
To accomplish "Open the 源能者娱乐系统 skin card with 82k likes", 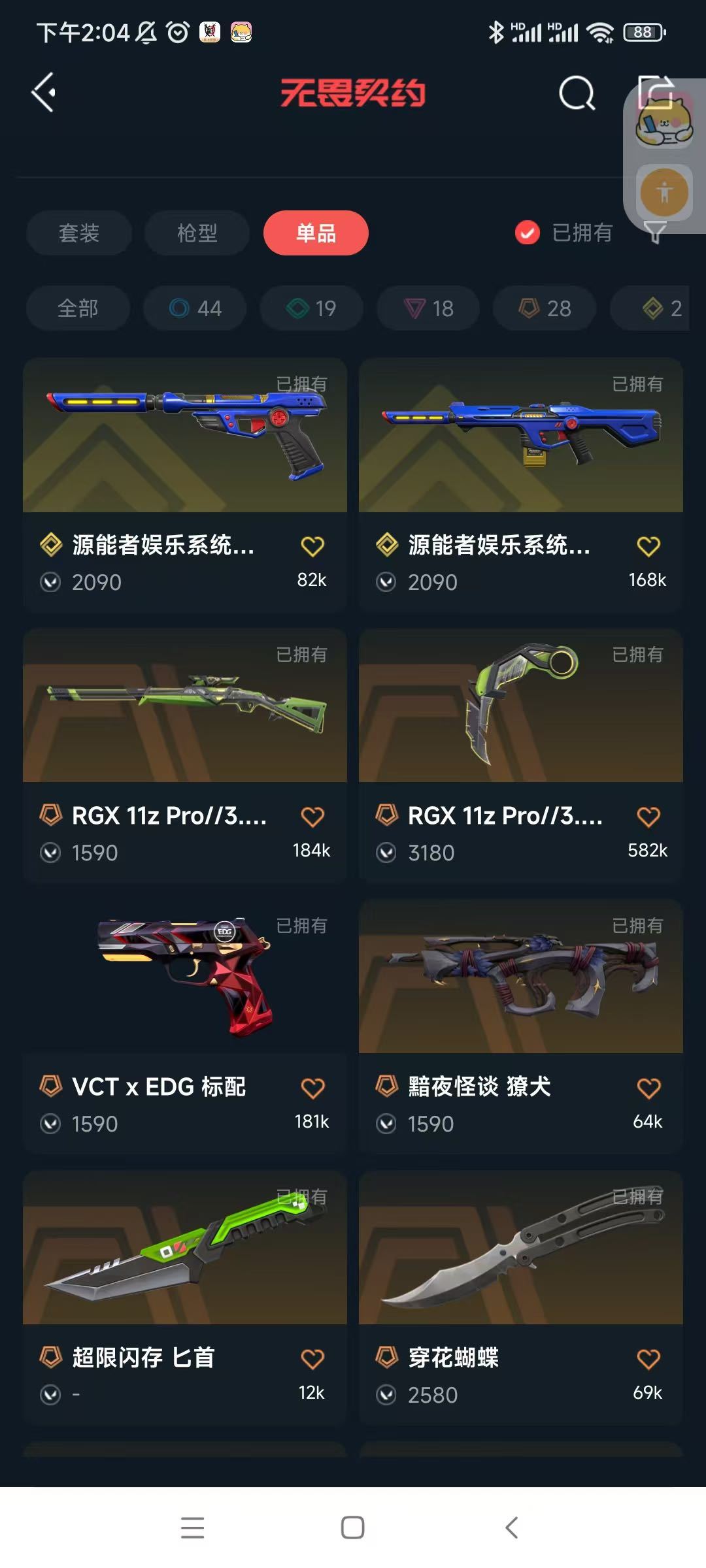I will (x=185, y=483).
